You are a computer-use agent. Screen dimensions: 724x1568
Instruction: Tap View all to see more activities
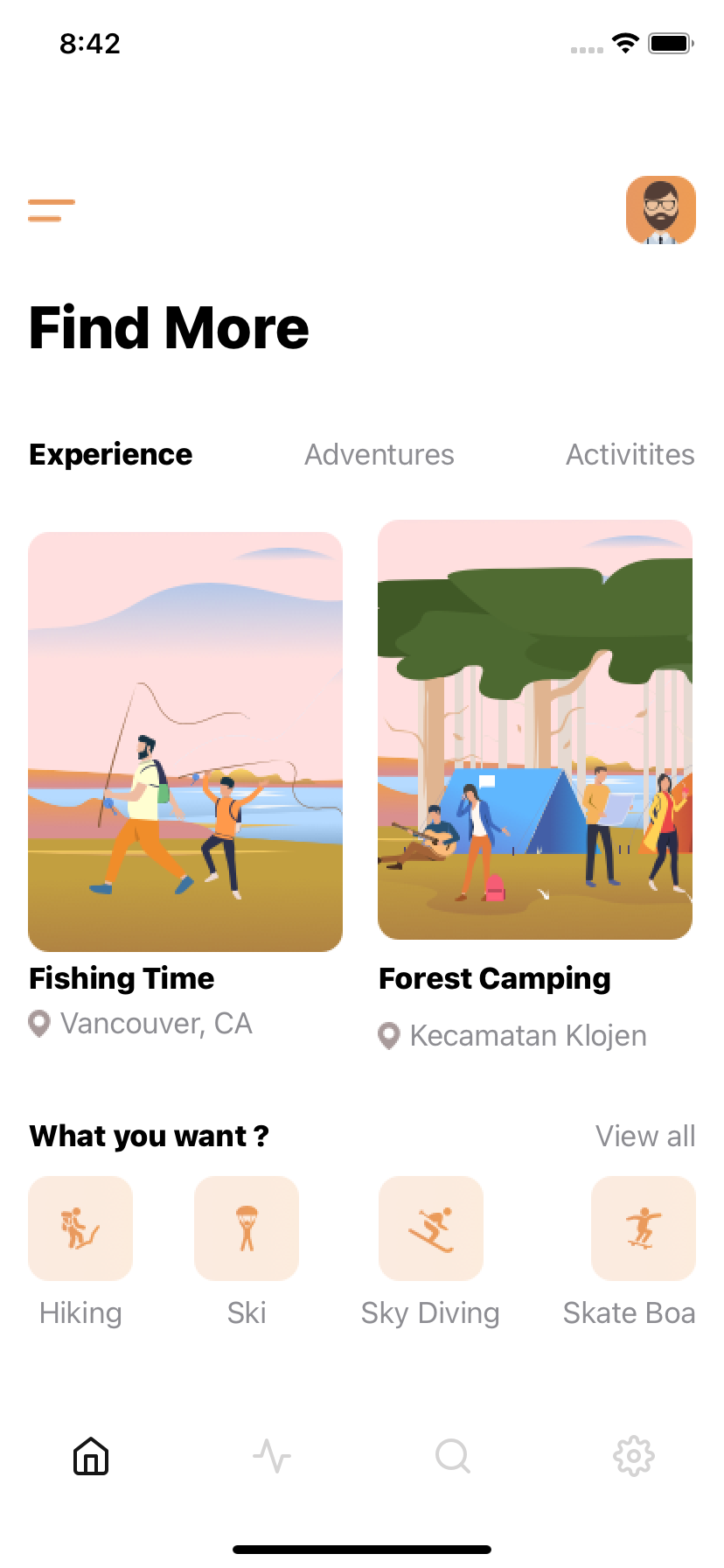click(644, 1136)
